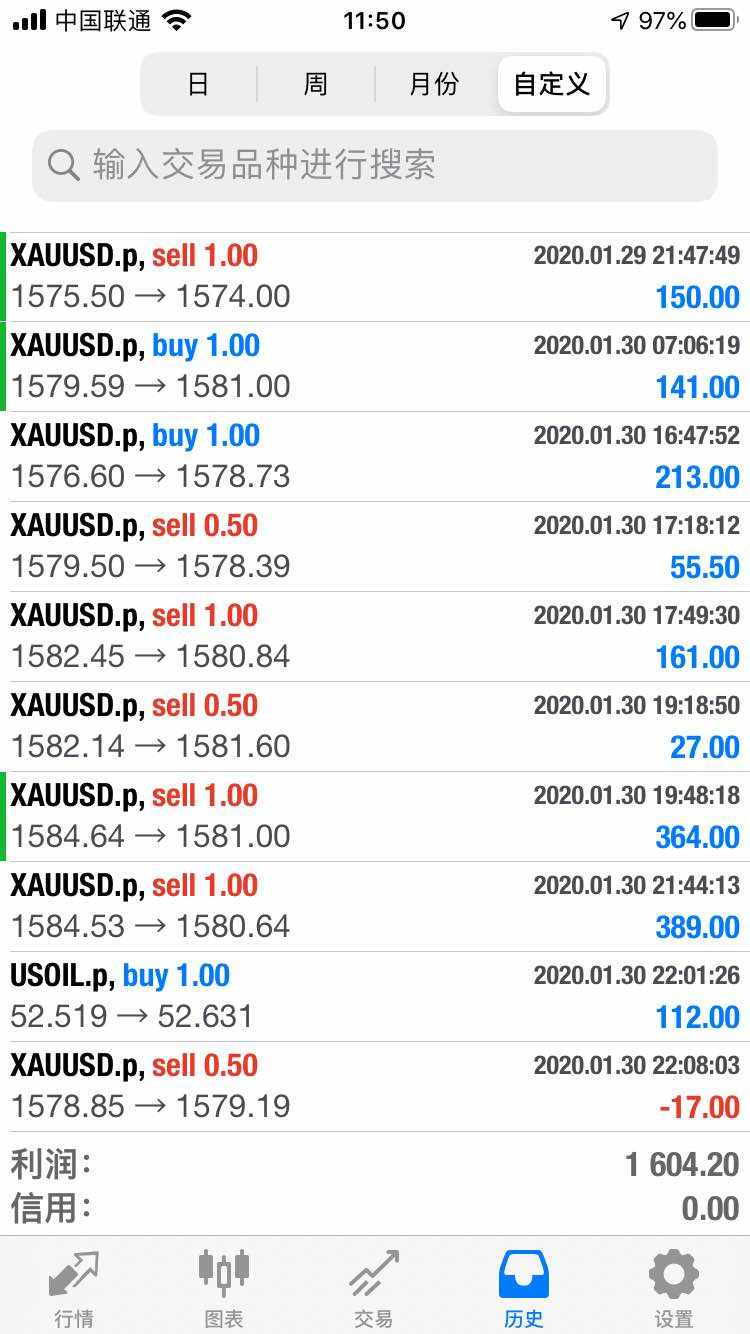Screen dimensions: 750x1334
Task: Tap the 输入交易品种进行搜索 search field
Action: tap(375, 165)
